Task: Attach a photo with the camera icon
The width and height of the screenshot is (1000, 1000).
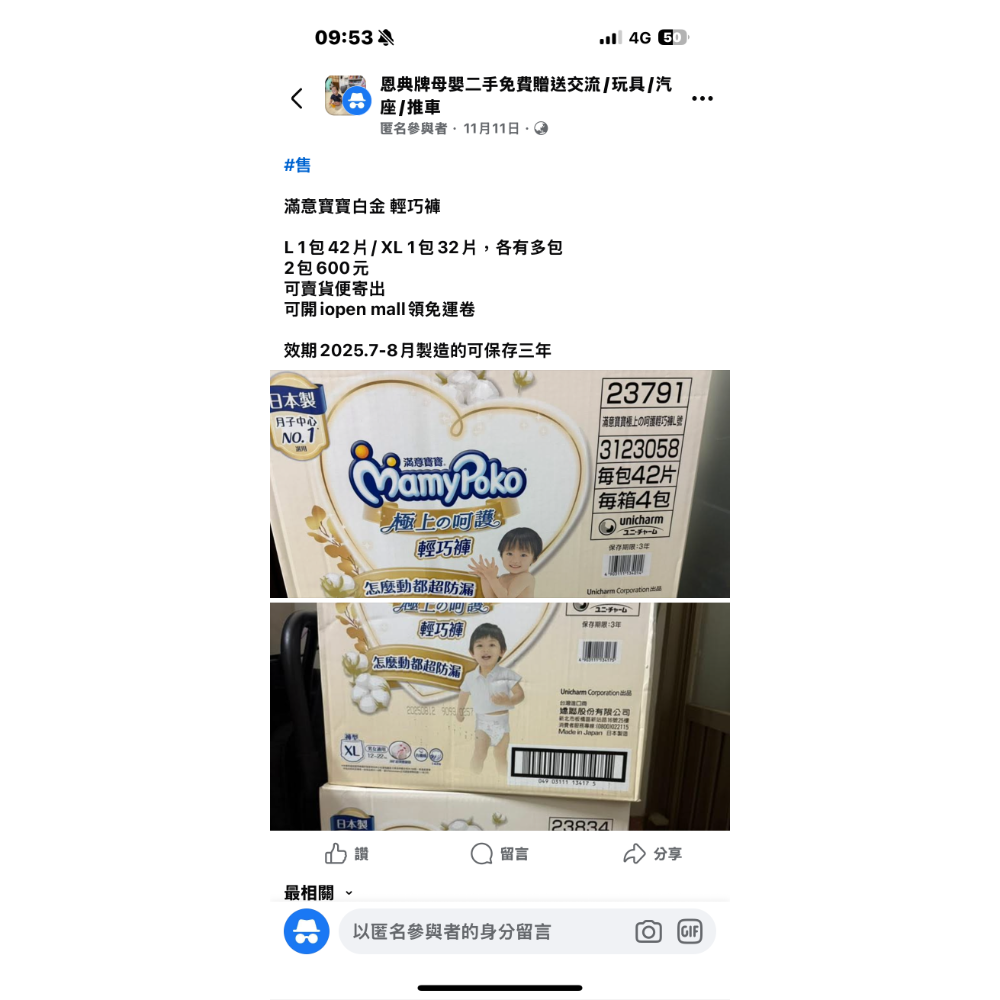Action: 648,932
